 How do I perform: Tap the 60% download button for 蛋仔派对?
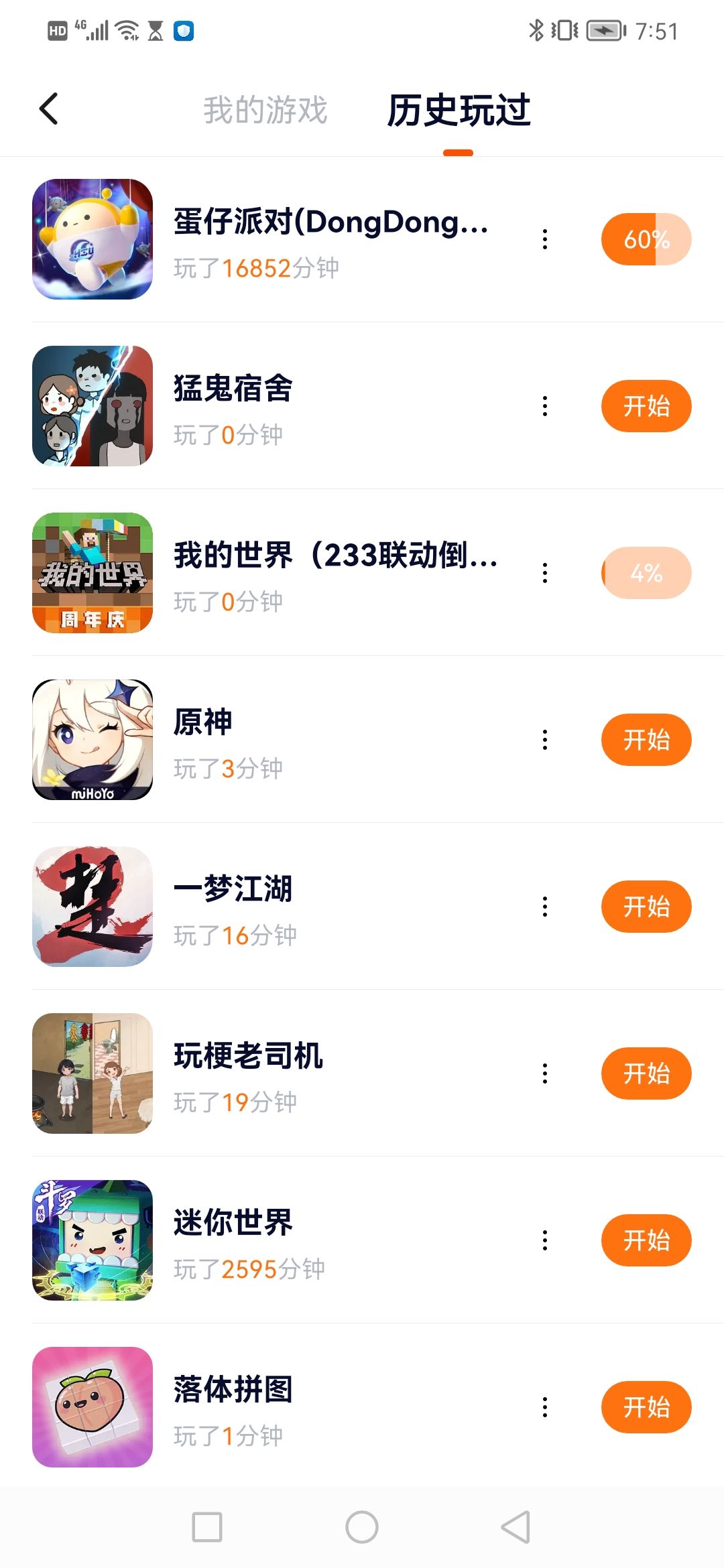coord(646,239)
